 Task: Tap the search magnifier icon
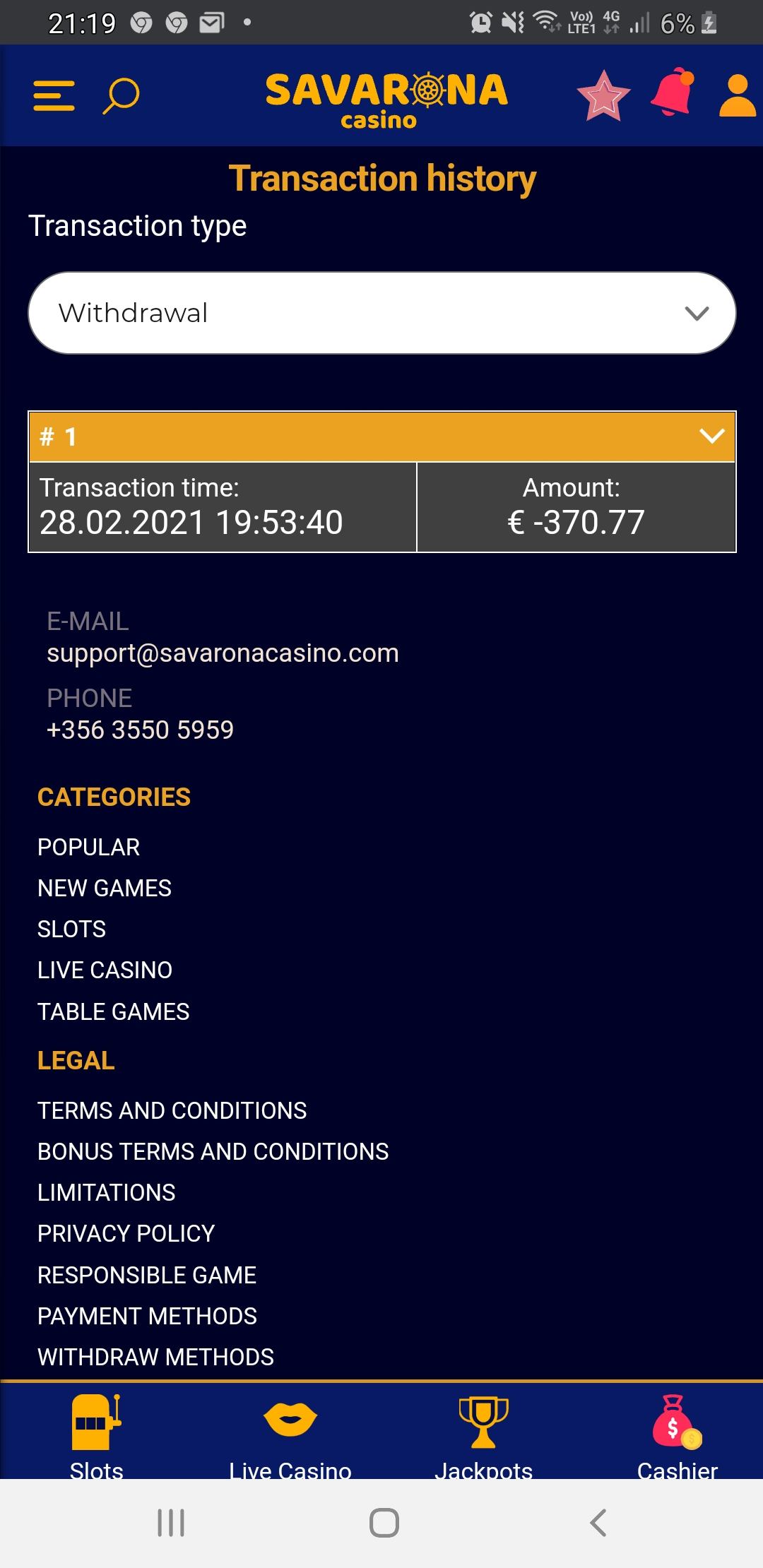(121, 95)
